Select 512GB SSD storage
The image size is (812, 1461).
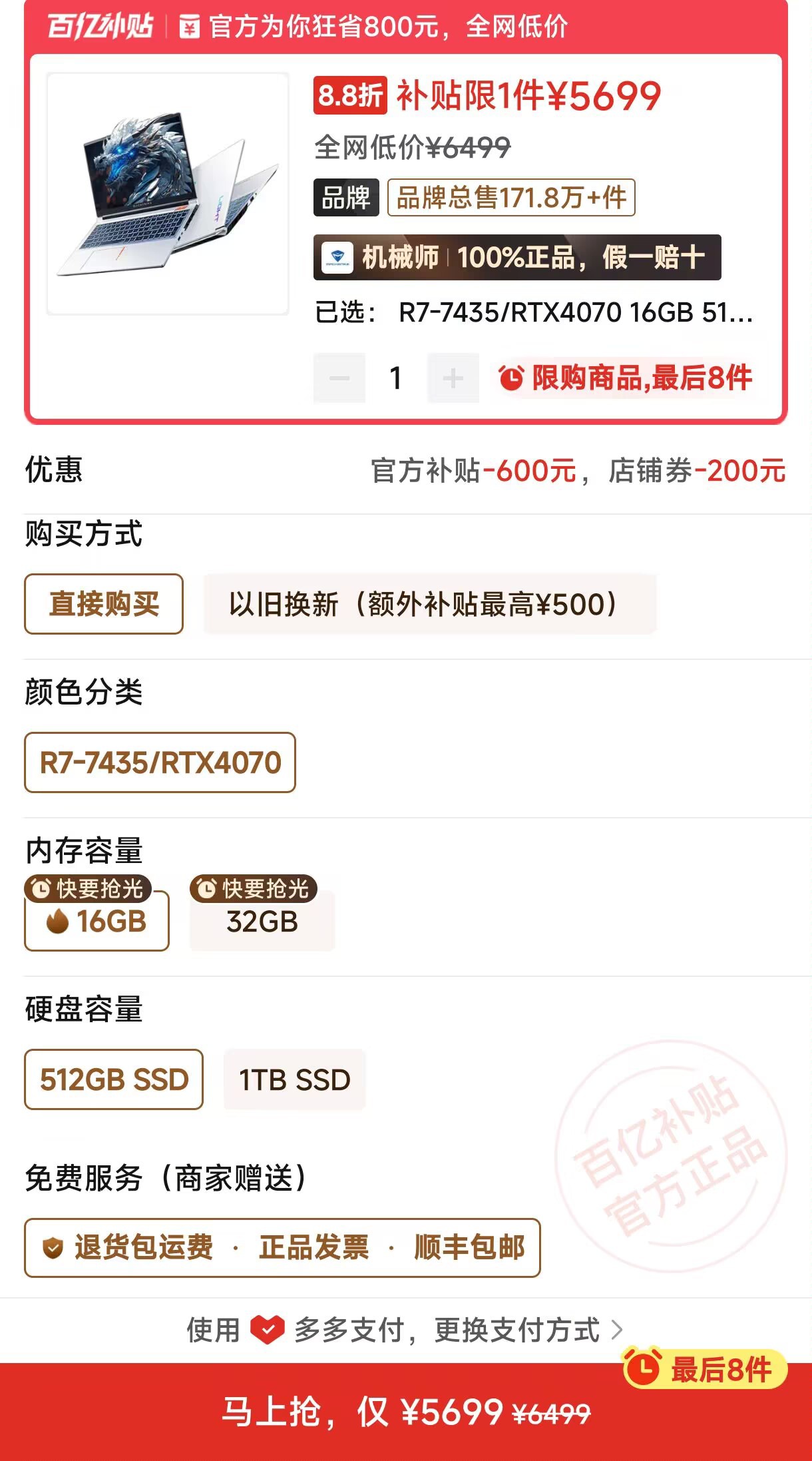114,1079
